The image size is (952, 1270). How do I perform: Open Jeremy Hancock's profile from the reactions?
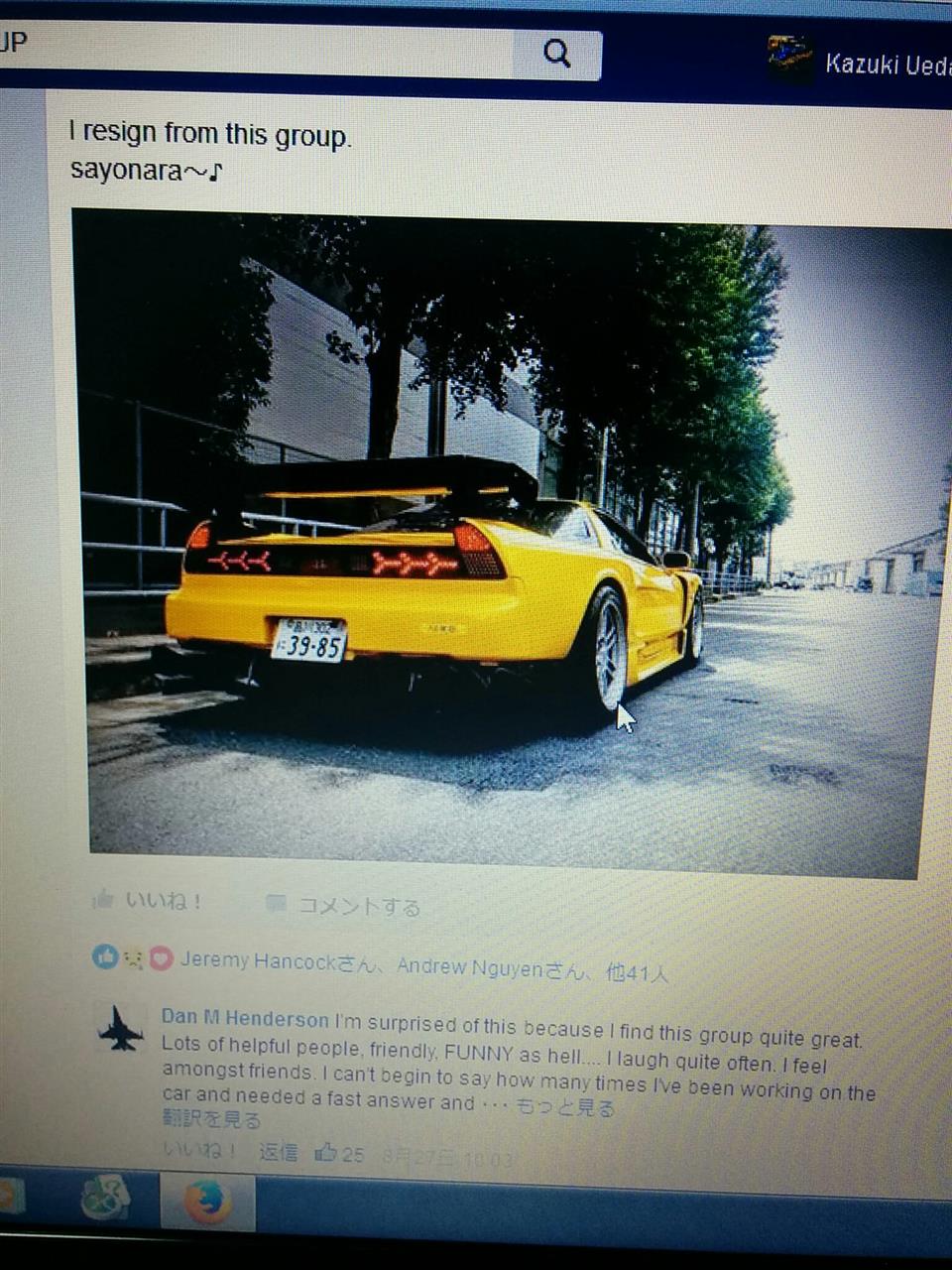pos(258,960)
